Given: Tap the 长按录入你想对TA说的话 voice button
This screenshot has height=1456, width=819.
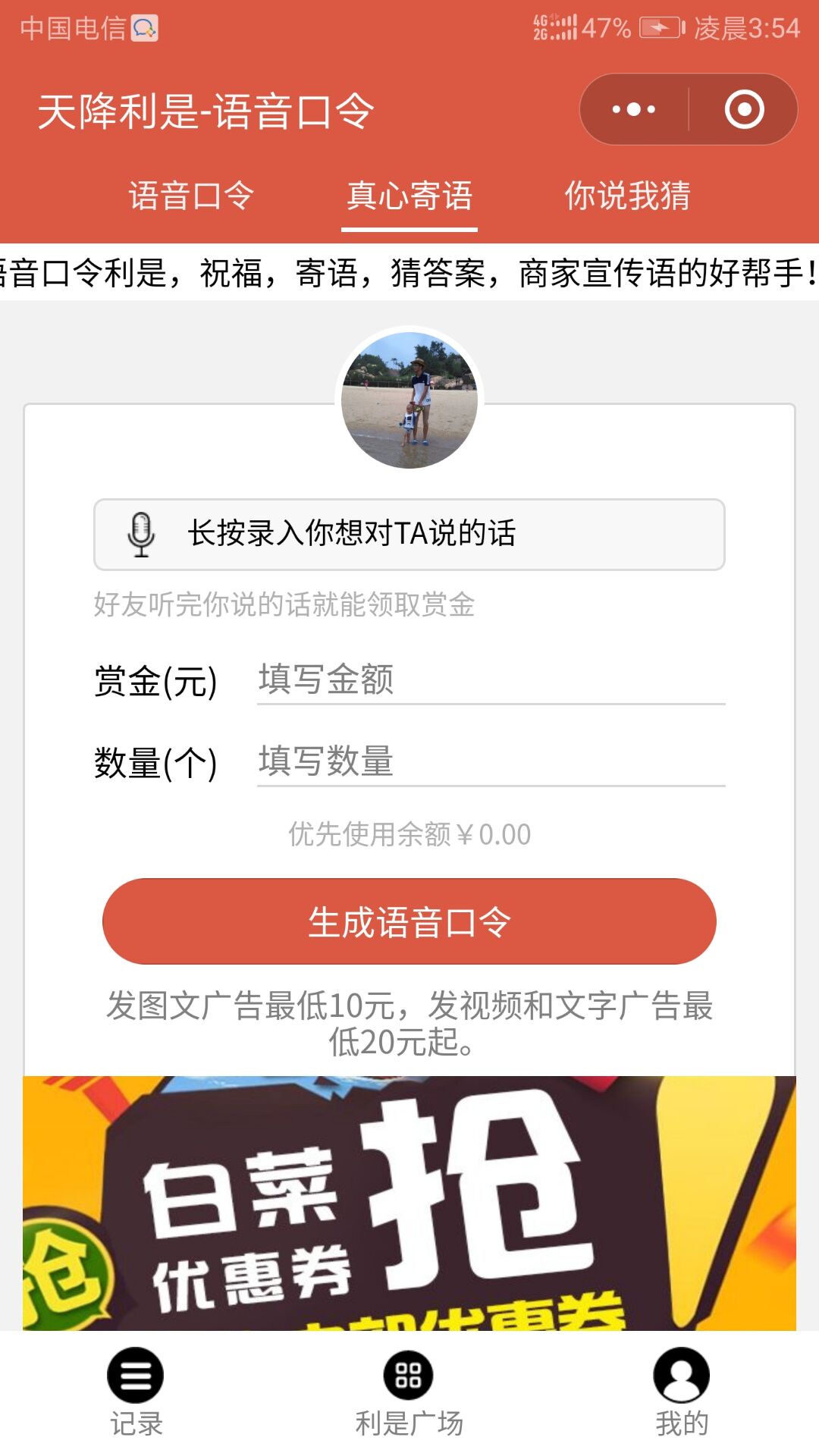Looking at the screenshot, I should point(409,534).
